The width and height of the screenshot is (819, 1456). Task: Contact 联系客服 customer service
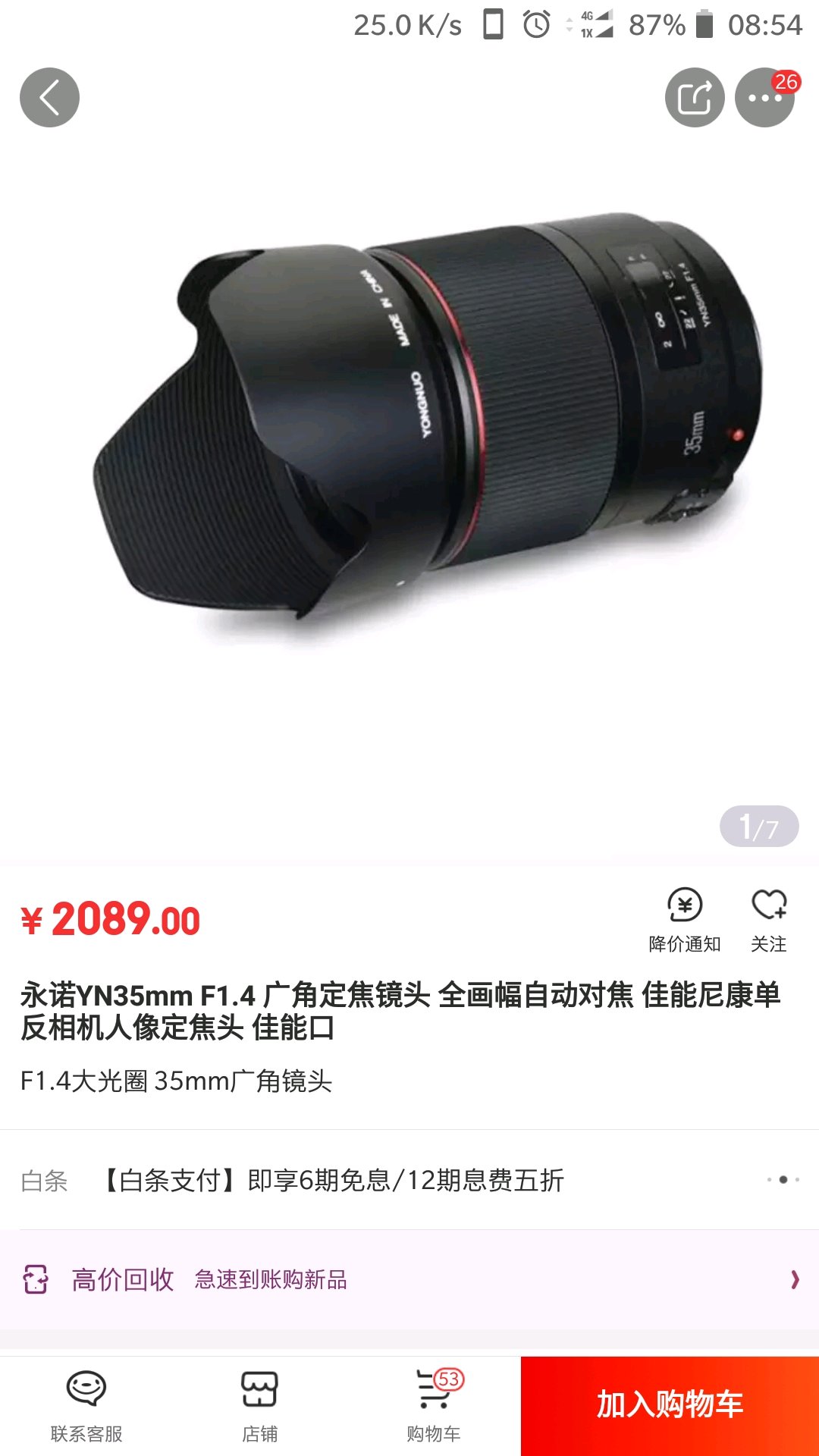coord(86,1405)
